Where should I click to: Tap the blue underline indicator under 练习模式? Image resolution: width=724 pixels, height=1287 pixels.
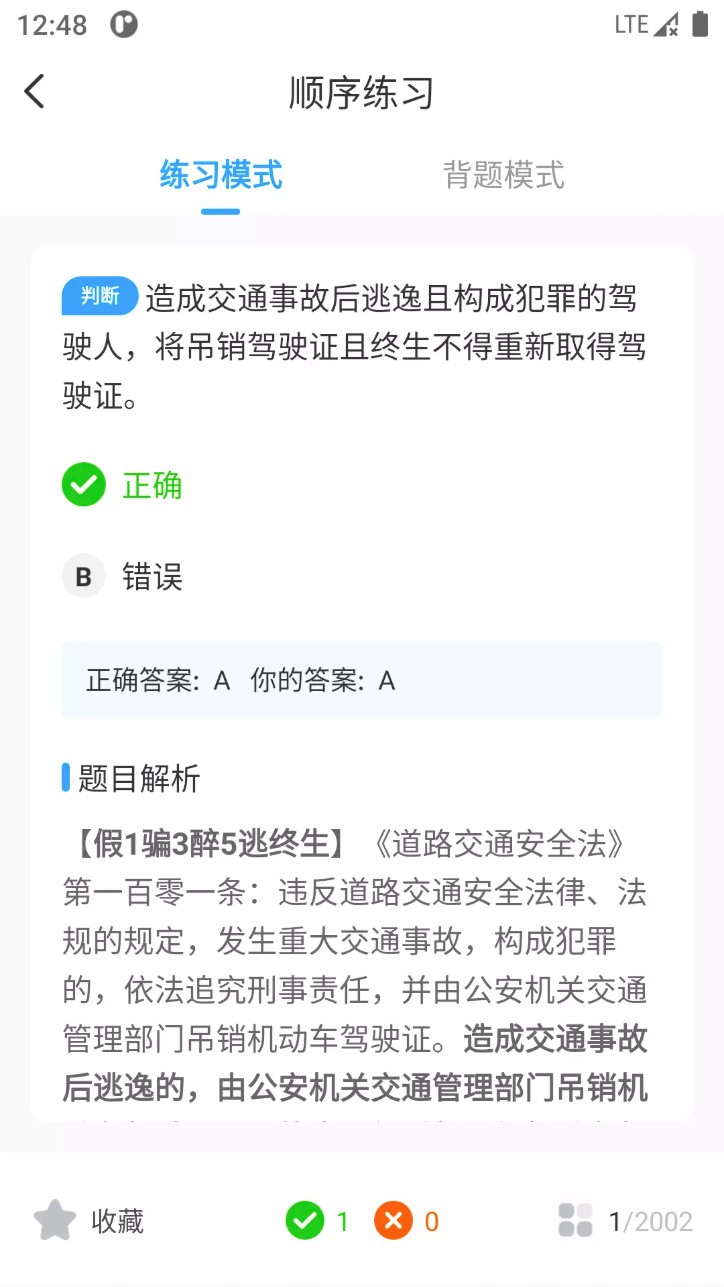[218, 210]
